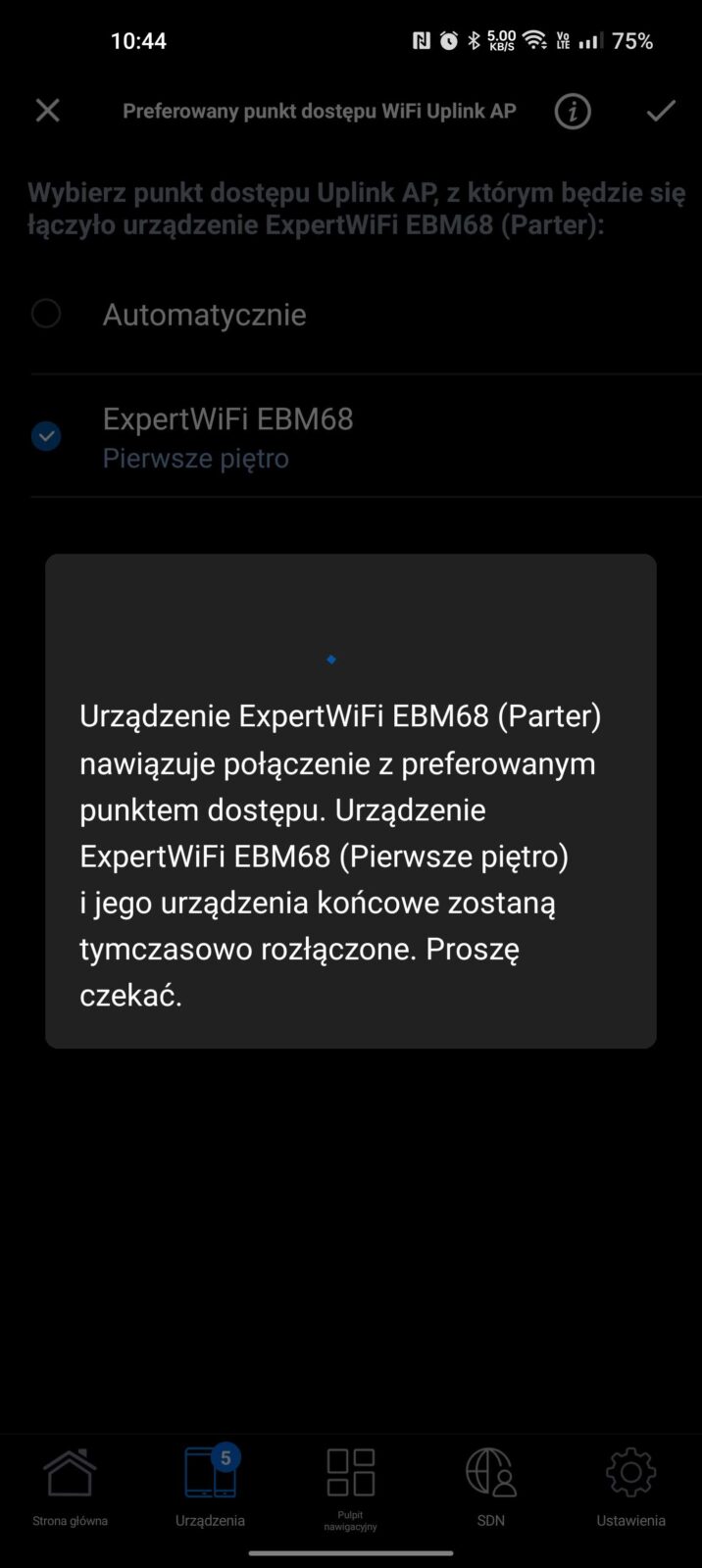The image size is (702, 1568).
Task: Switch to the SDN tab
Action: click(490, 1487)
